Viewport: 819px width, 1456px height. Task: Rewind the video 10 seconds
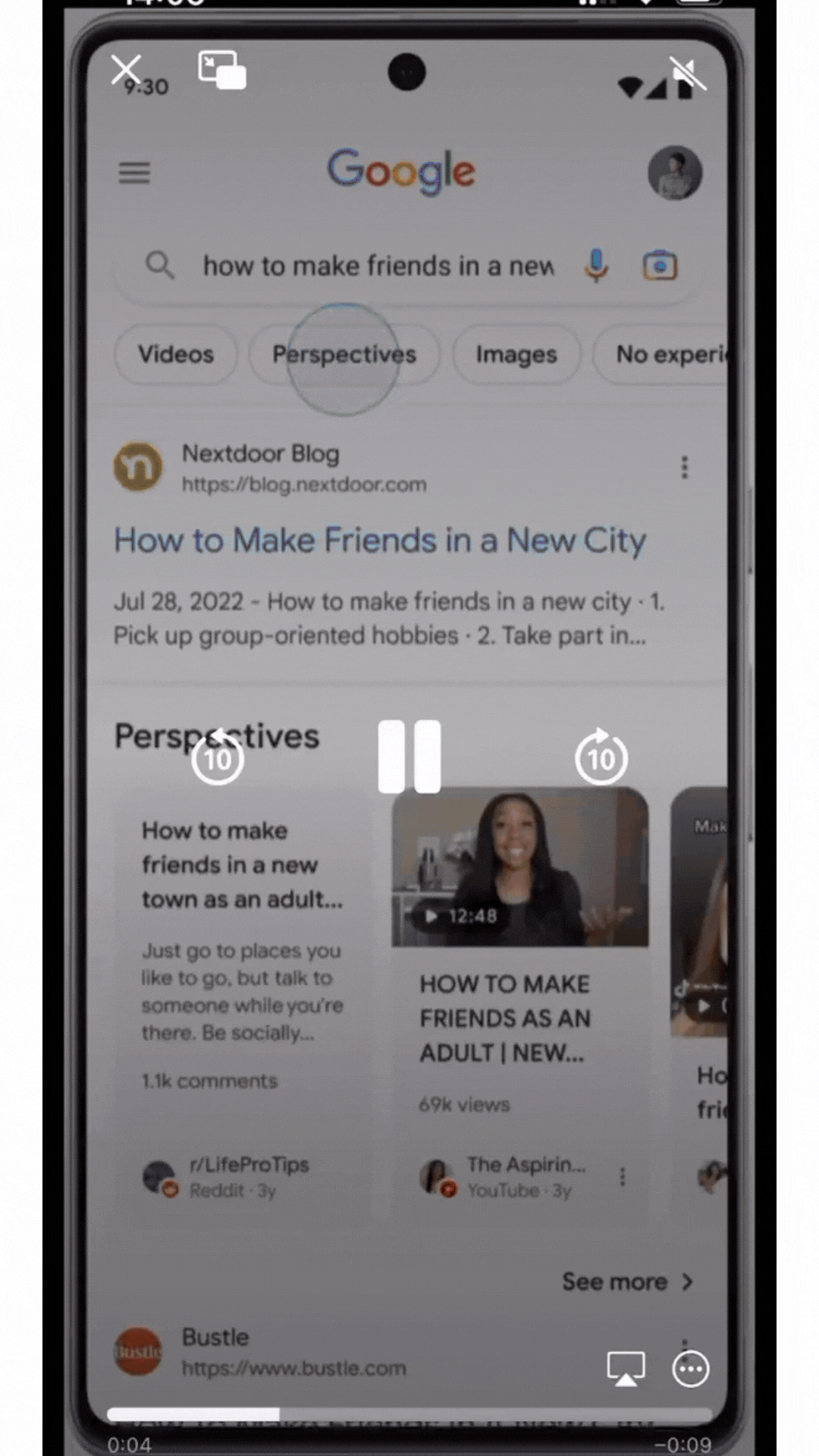point(218,757)
